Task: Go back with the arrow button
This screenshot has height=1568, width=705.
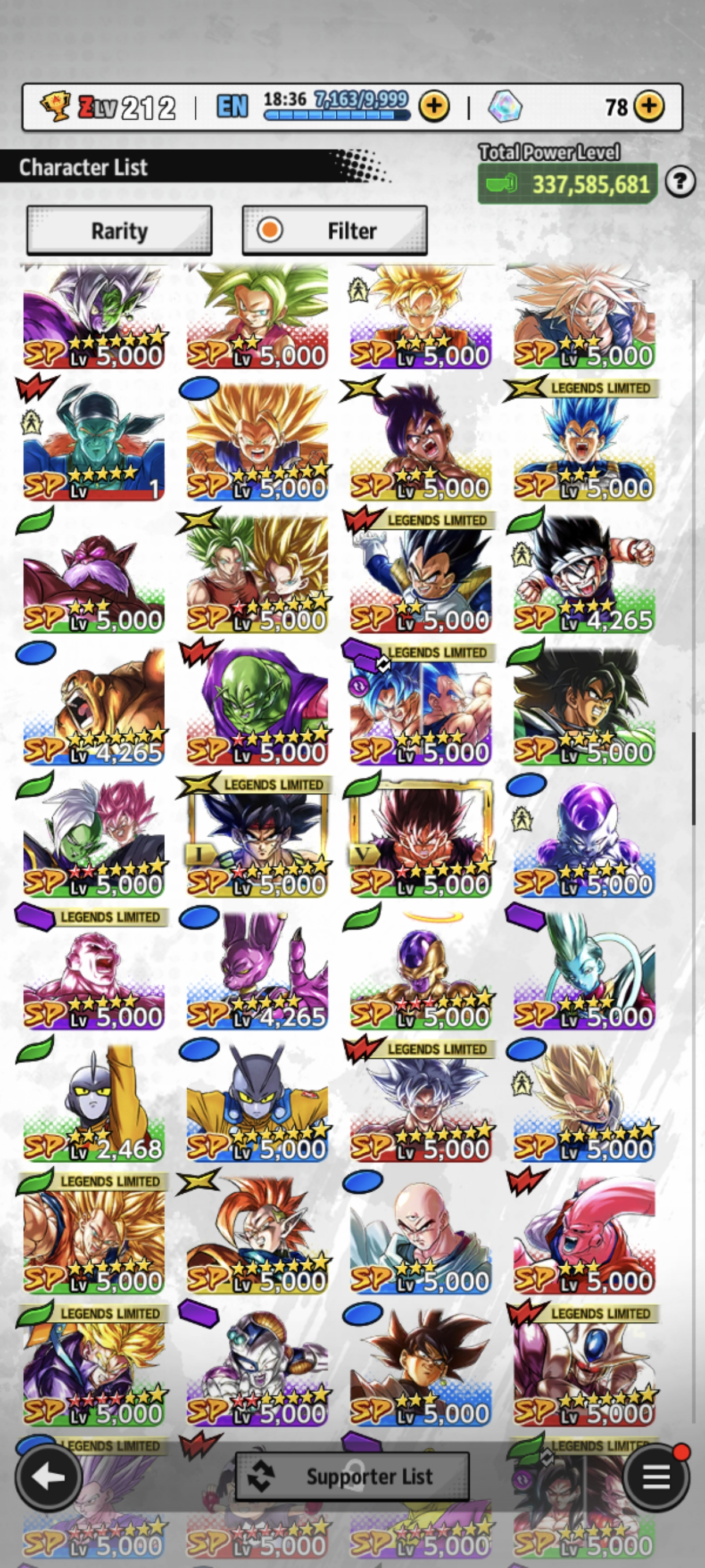Action: [49, 1476]
